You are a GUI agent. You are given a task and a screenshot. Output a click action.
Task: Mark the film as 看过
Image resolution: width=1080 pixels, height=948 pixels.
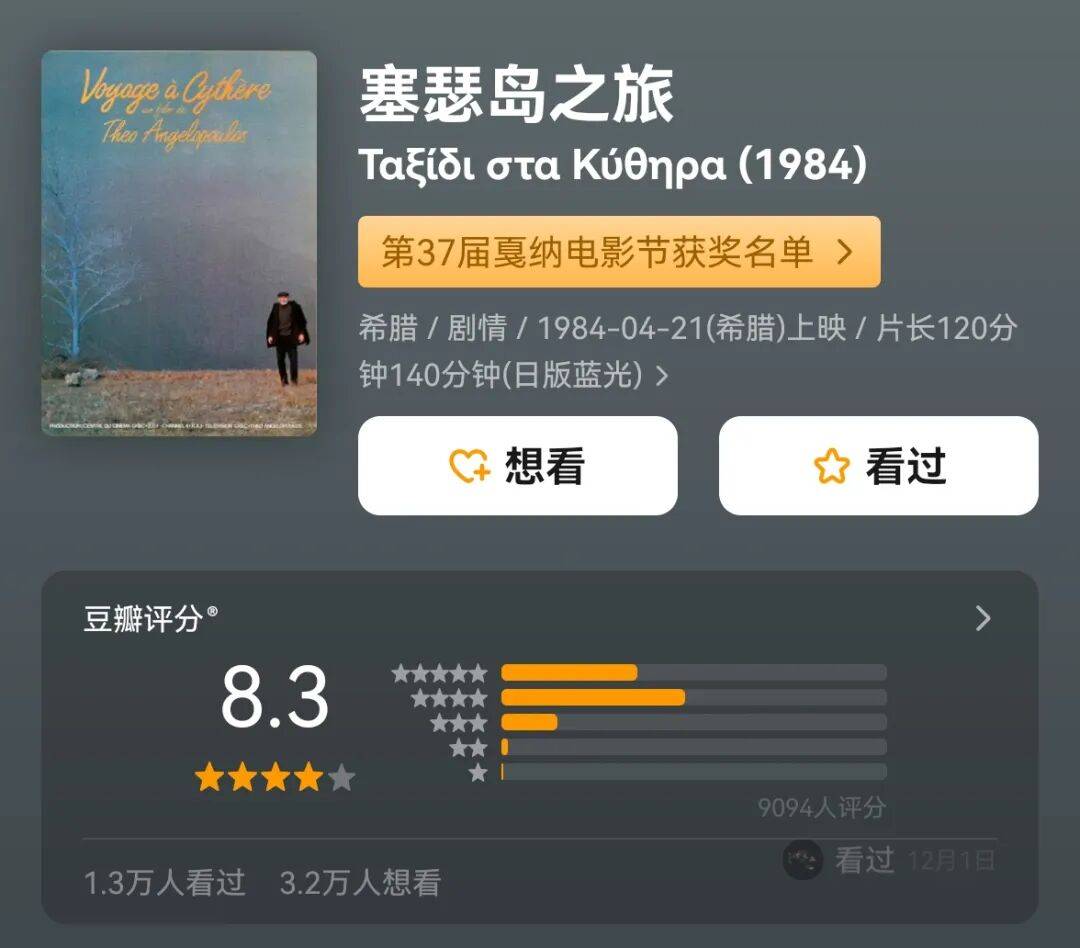pos(878,466)
